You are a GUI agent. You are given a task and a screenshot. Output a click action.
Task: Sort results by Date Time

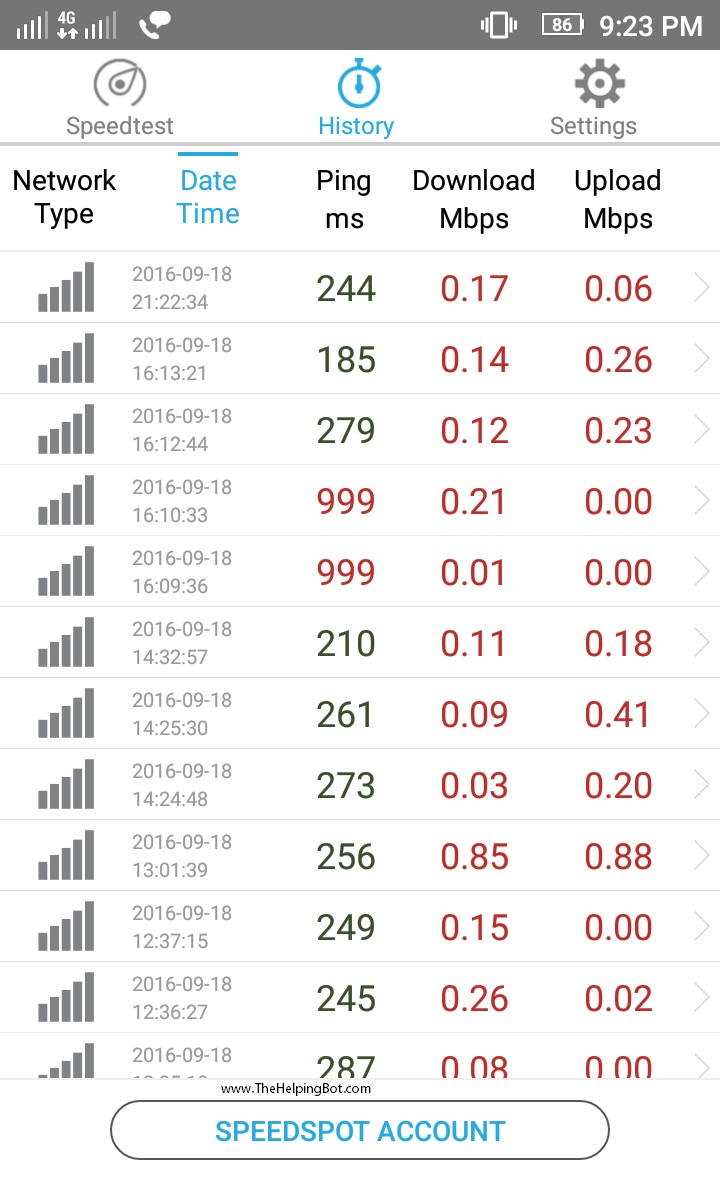(209, 197)
